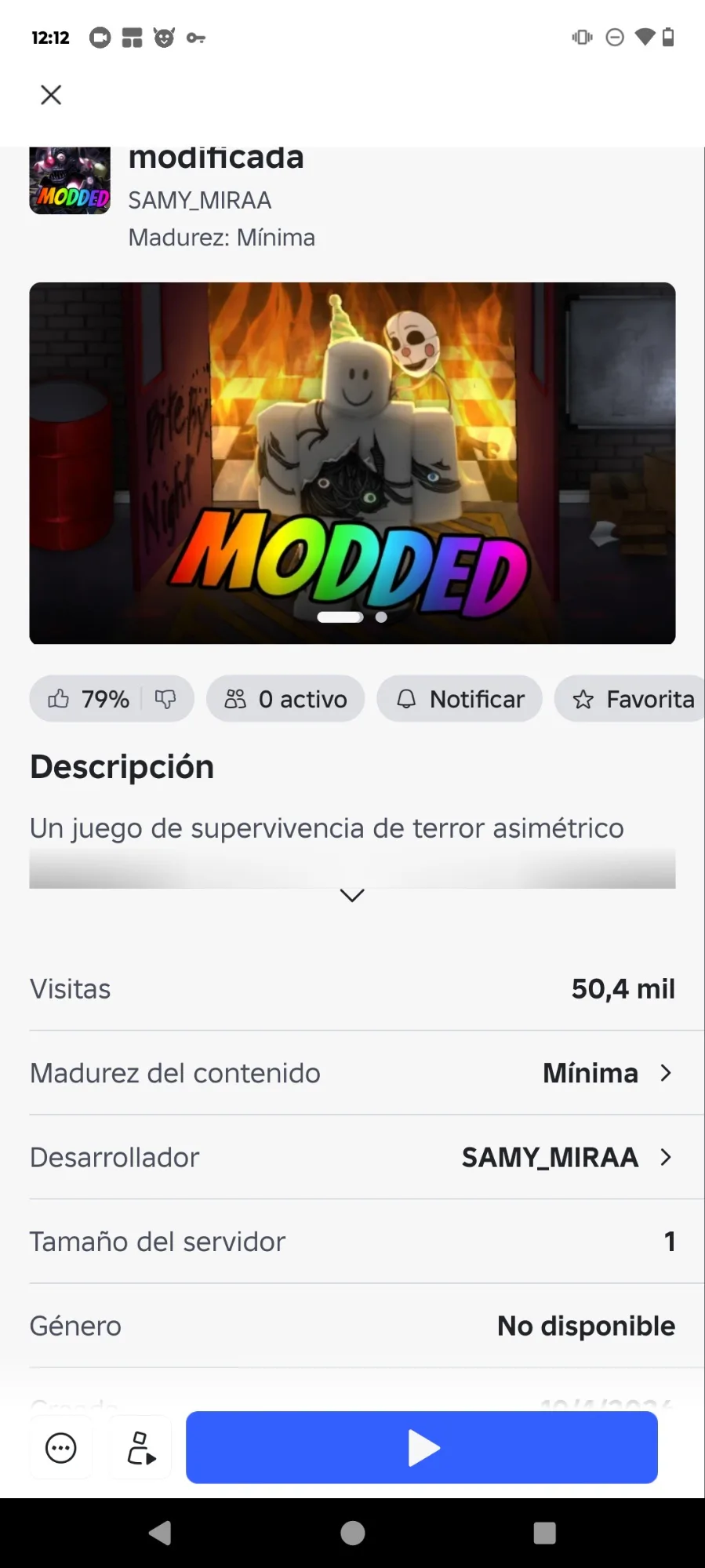This screenshot has width=705, height=1568.
Task: Tap the system home button
Action: pyautogui.click(x=353, y=1533)
